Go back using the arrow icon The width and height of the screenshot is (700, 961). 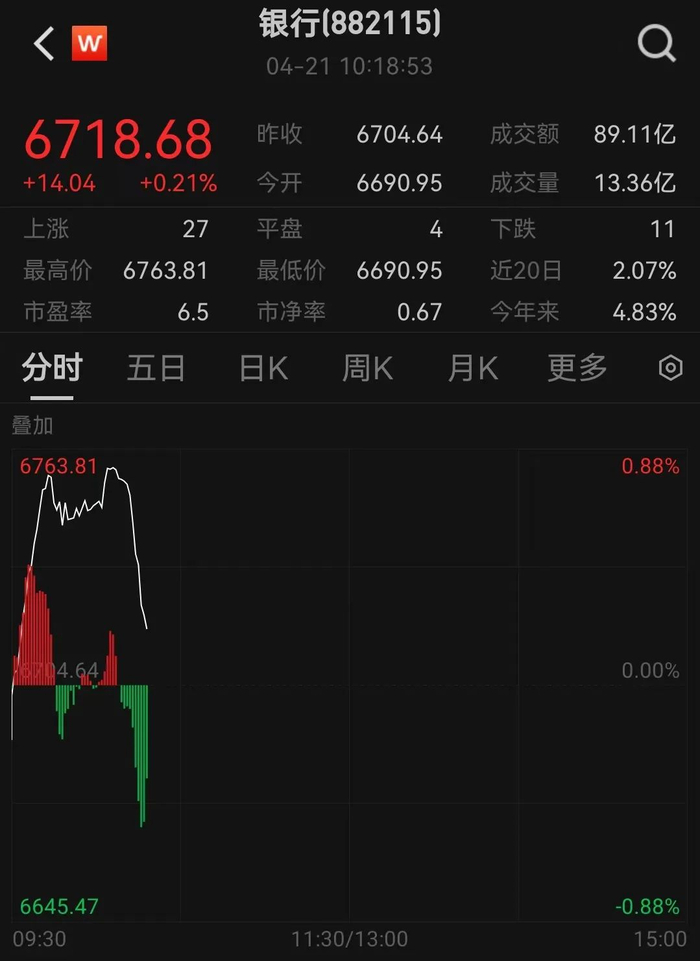(x=43, y=44)
